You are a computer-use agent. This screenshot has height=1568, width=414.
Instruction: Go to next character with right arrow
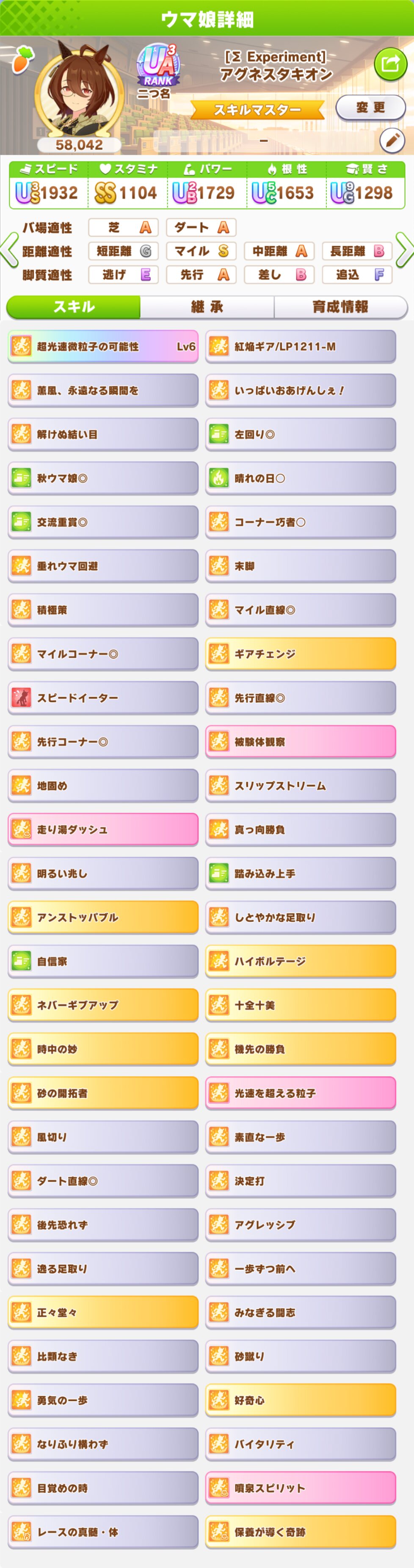pyautogui.click(x=404, y=250)
